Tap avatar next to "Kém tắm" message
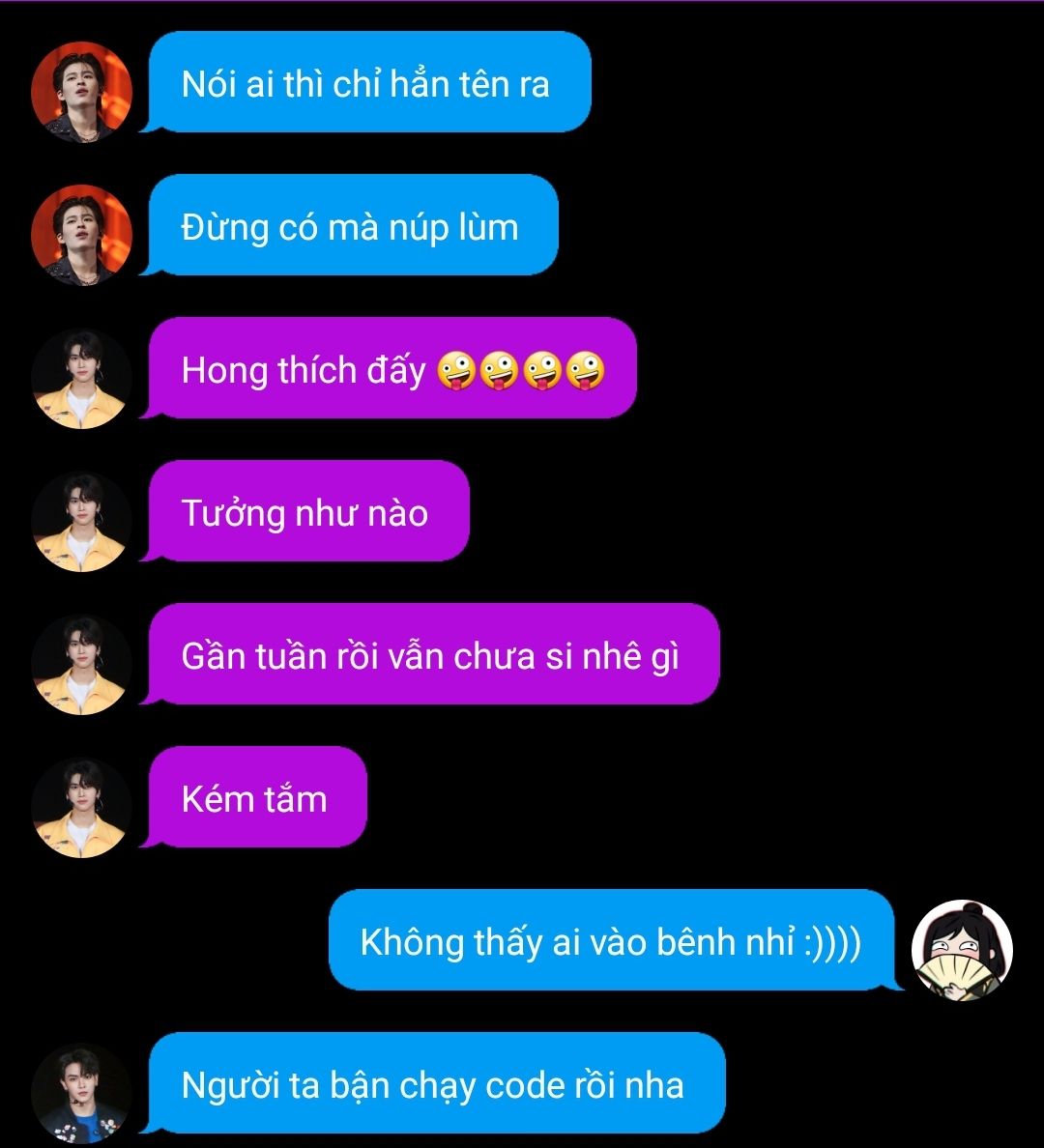This screenshot has height=1148, width=1044. pos(81,807)
